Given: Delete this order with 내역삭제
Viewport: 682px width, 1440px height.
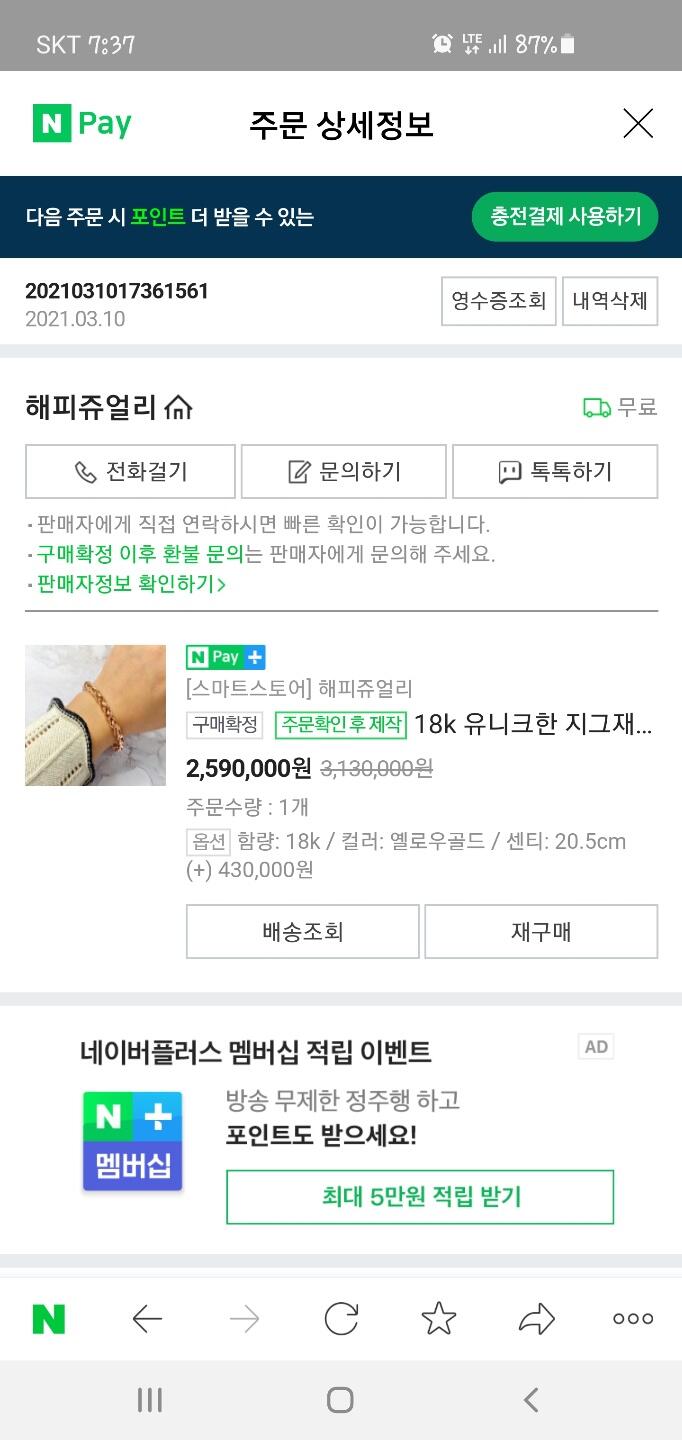Looking at the screenshot, I should coord(610,301).
